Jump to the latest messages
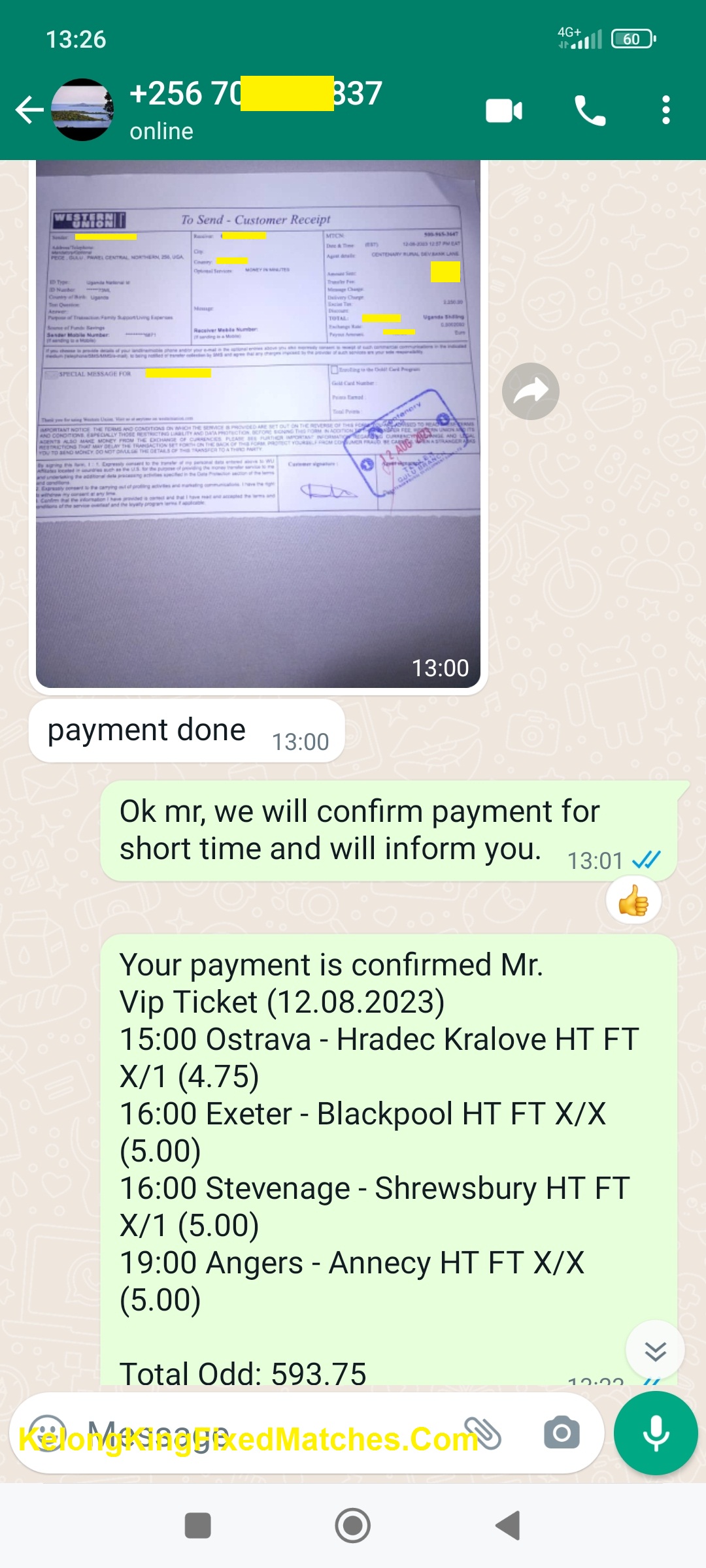Viewport: 706px width, 1568px height. coord(655,1350)
